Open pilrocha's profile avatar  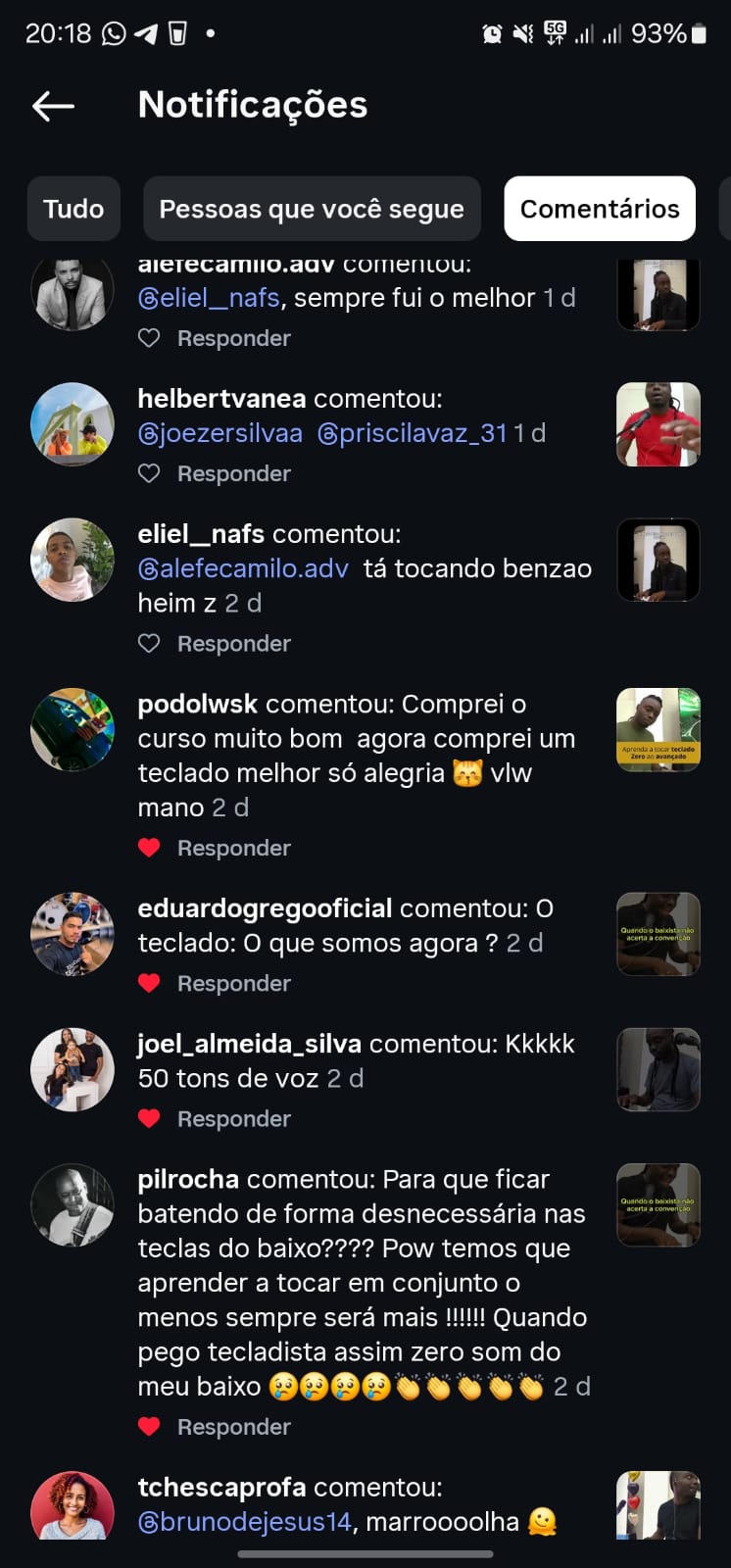click(x=73, y=1205)
